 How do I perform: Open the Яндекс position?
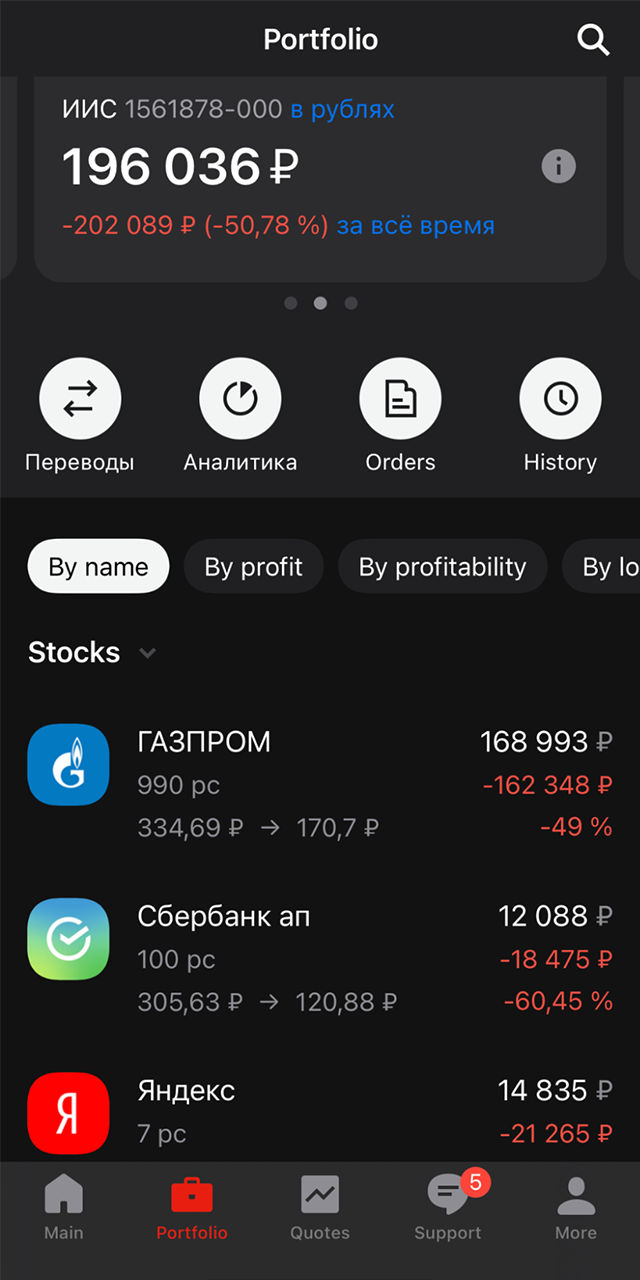tap(320, 1112)
